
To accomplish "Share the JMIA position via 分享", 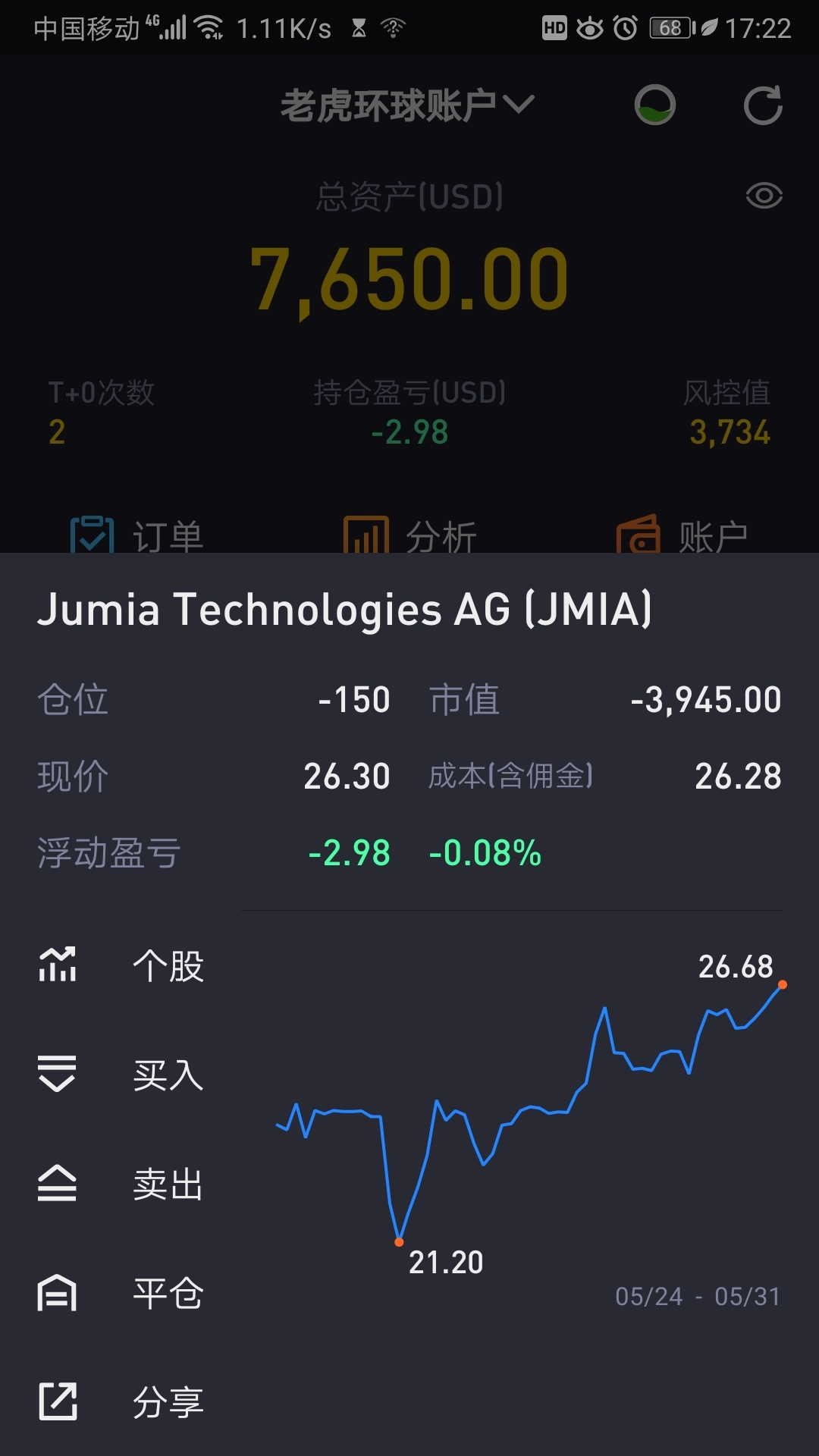I will (121, 1401).
